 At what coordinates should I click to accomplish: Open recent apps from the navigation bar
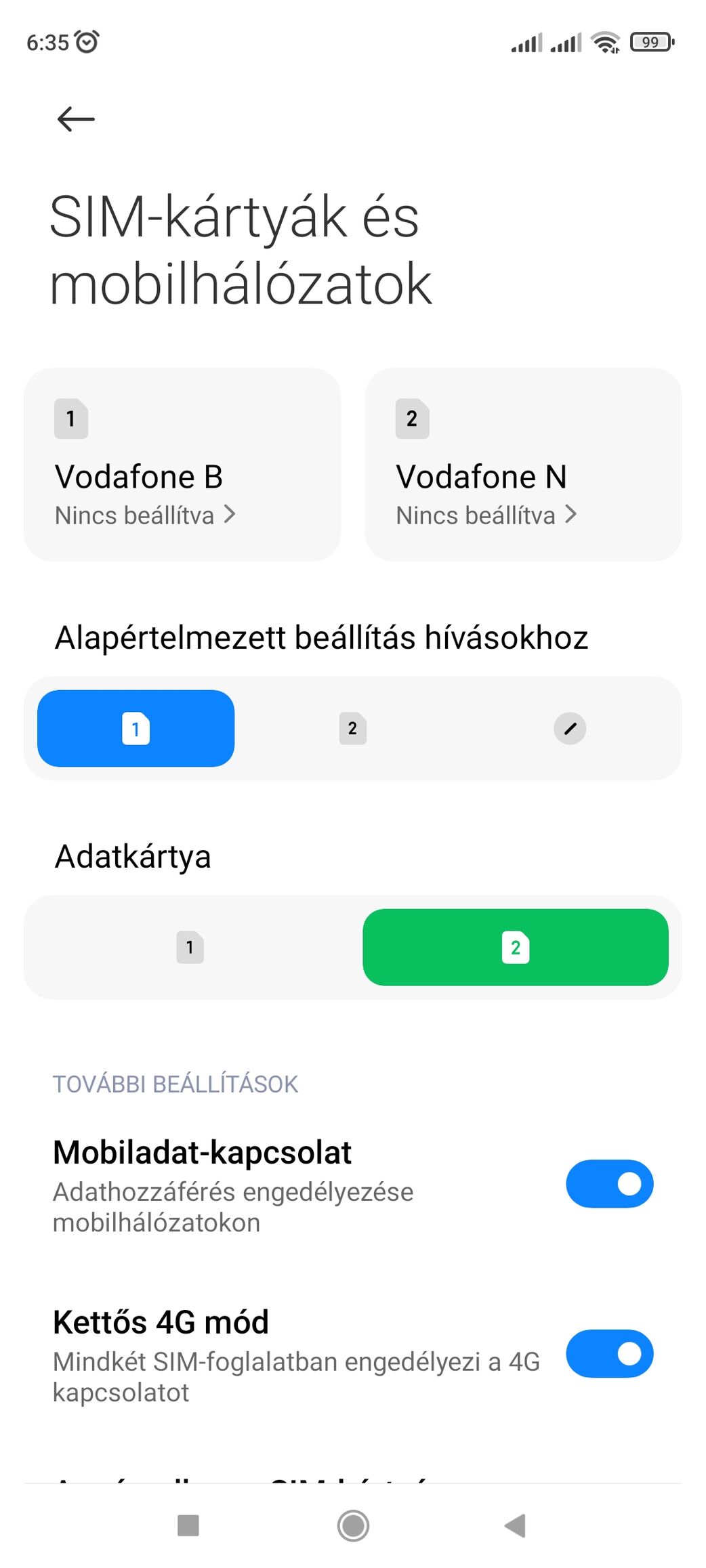(188, 1526)
